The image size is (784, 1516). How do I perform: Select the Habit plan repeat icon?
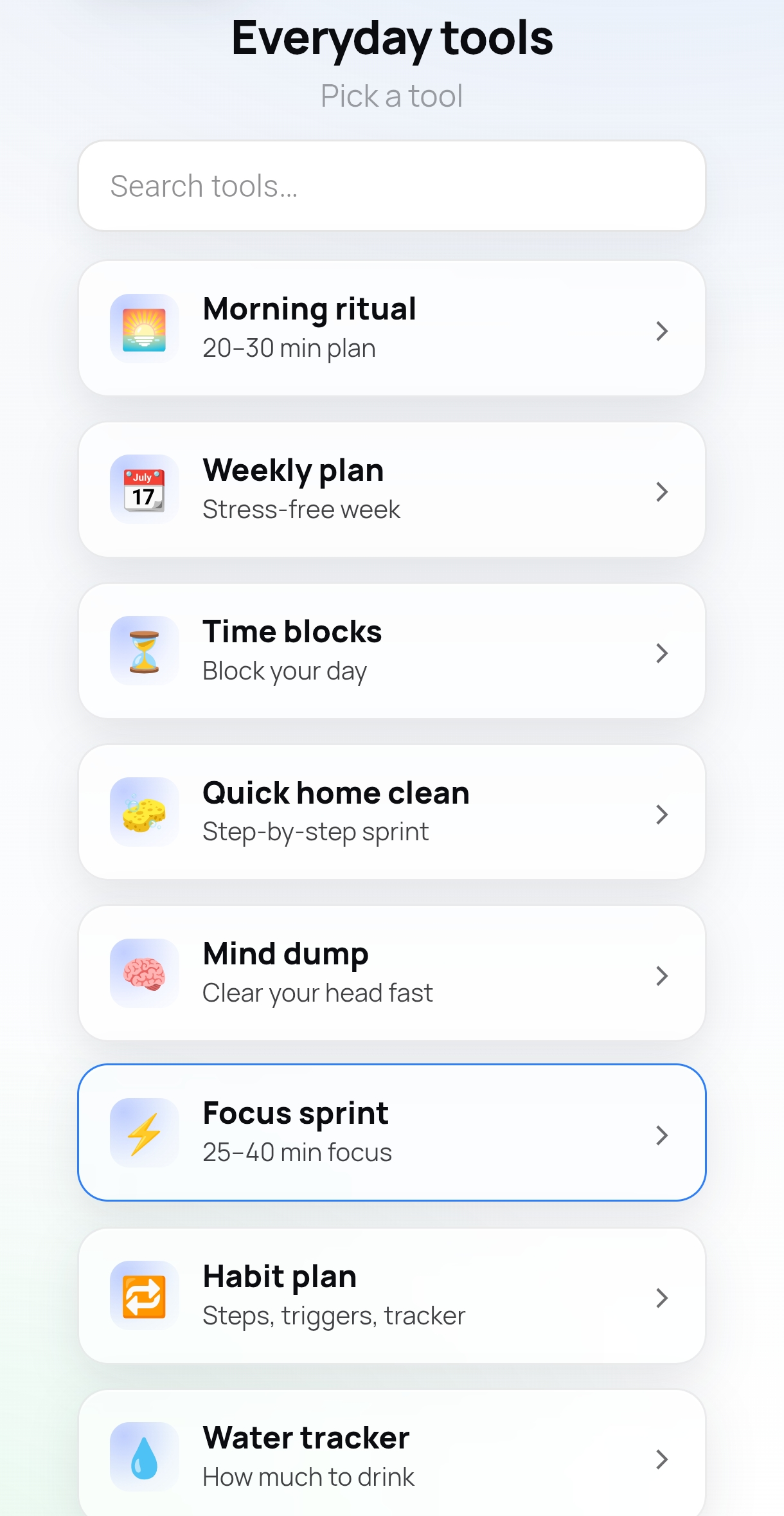(x=144, y=1295)
